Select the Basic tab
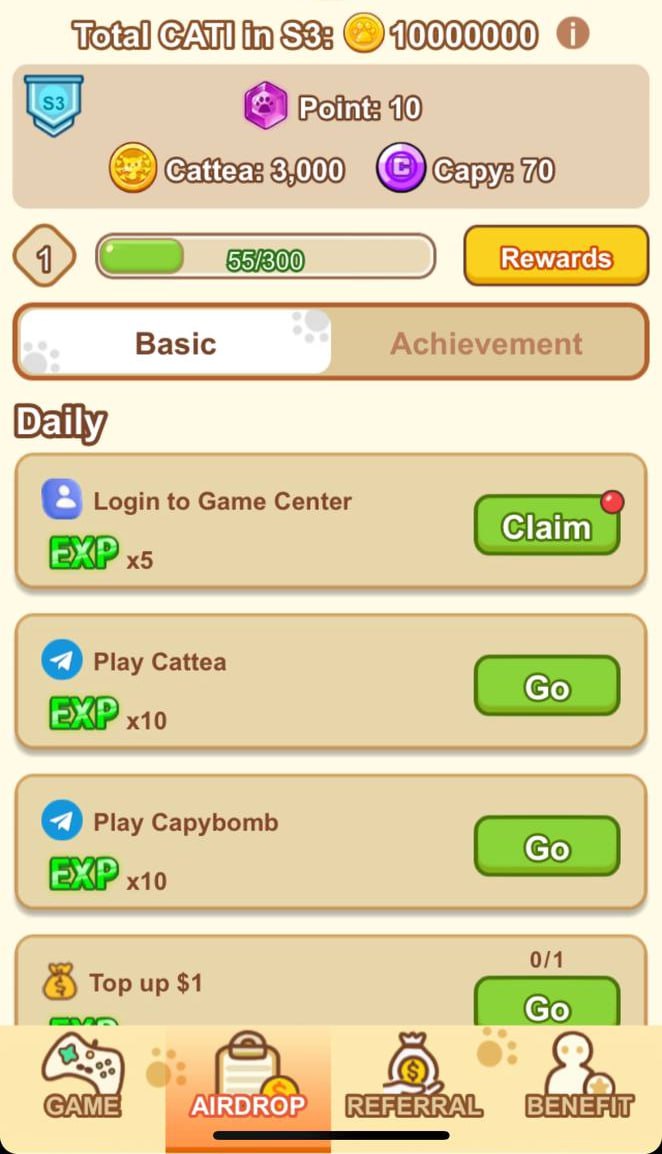 tap(176, 343)
